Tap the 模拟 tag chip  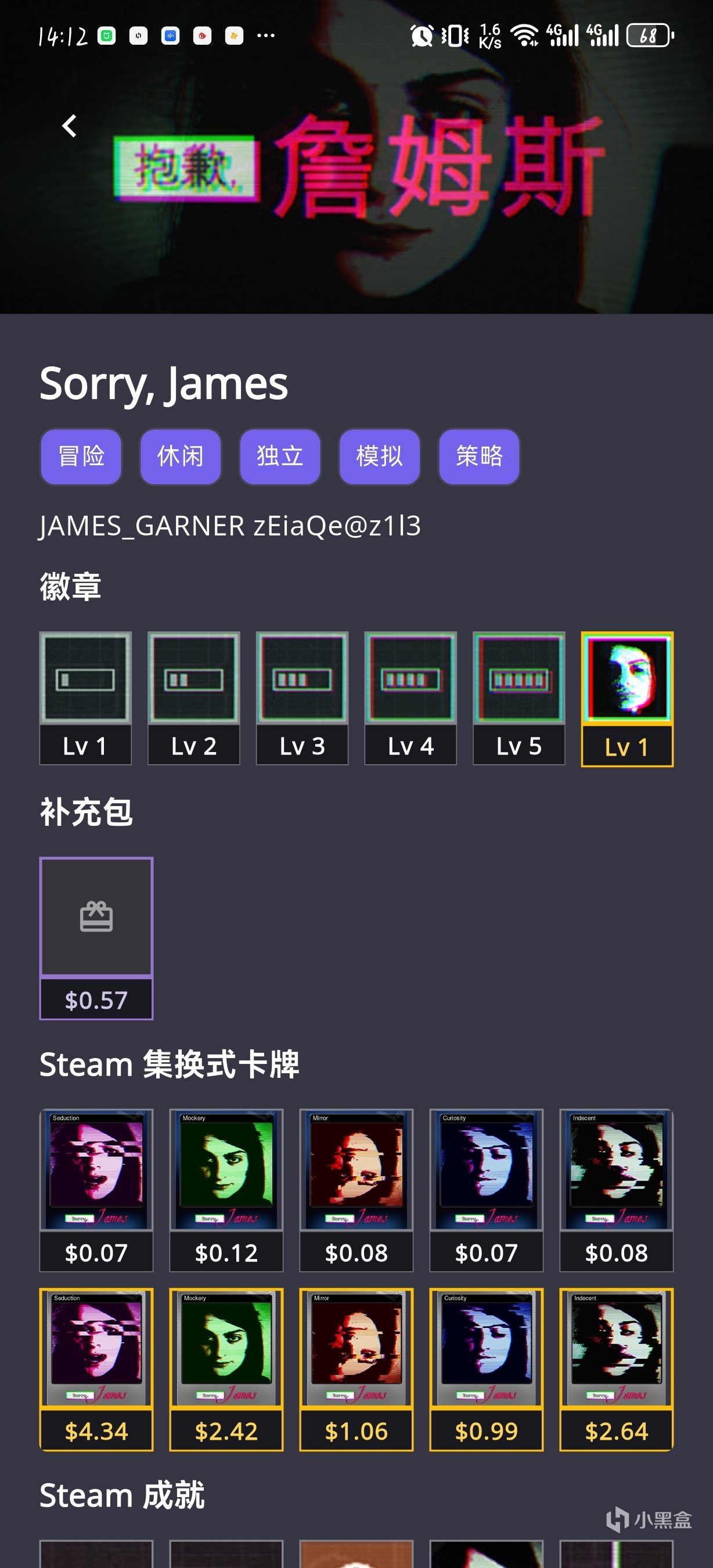[x=380, y=456]
